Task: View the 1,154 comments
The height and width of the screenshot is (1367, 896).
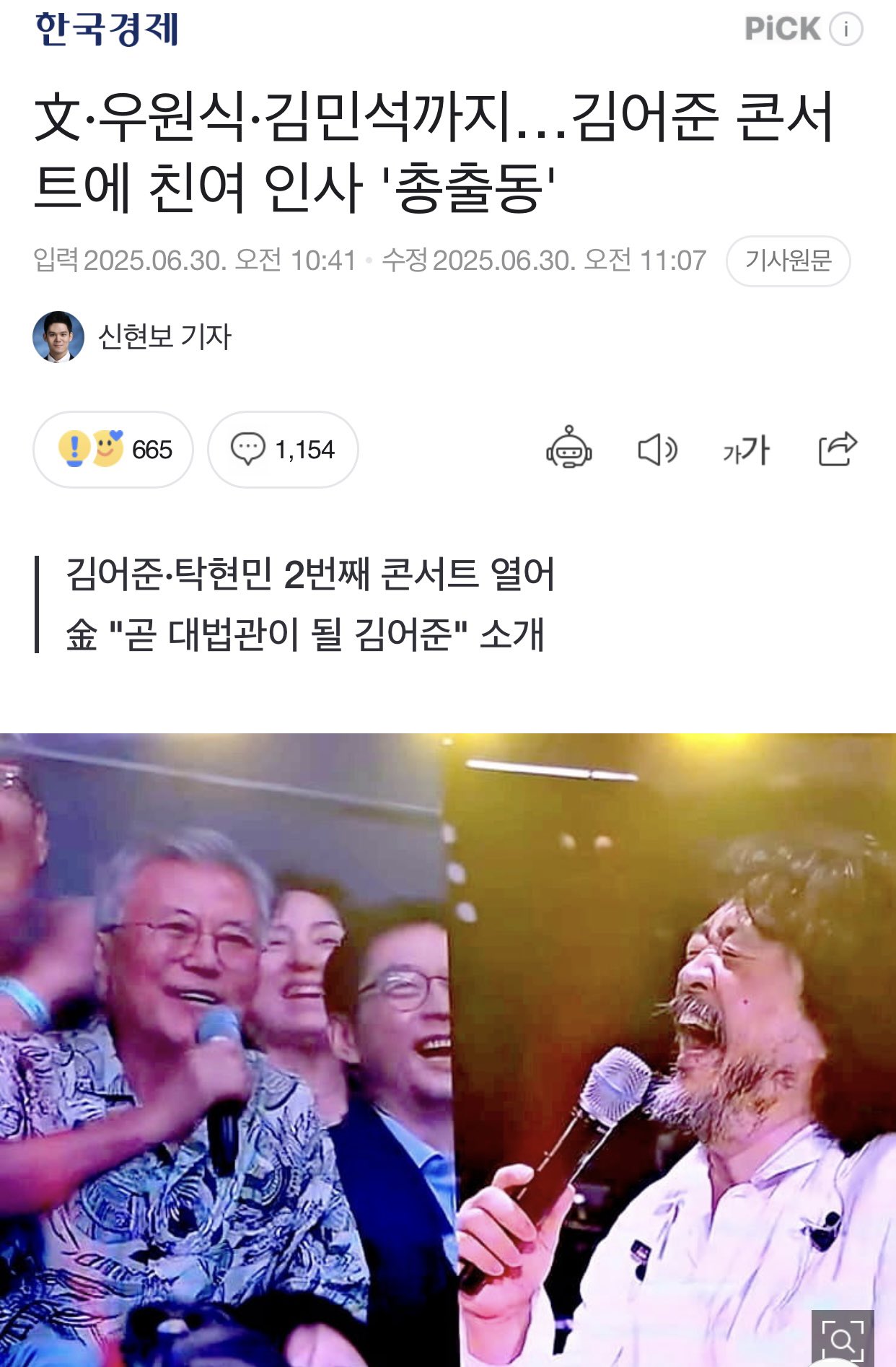Action: tap(283, 450)
